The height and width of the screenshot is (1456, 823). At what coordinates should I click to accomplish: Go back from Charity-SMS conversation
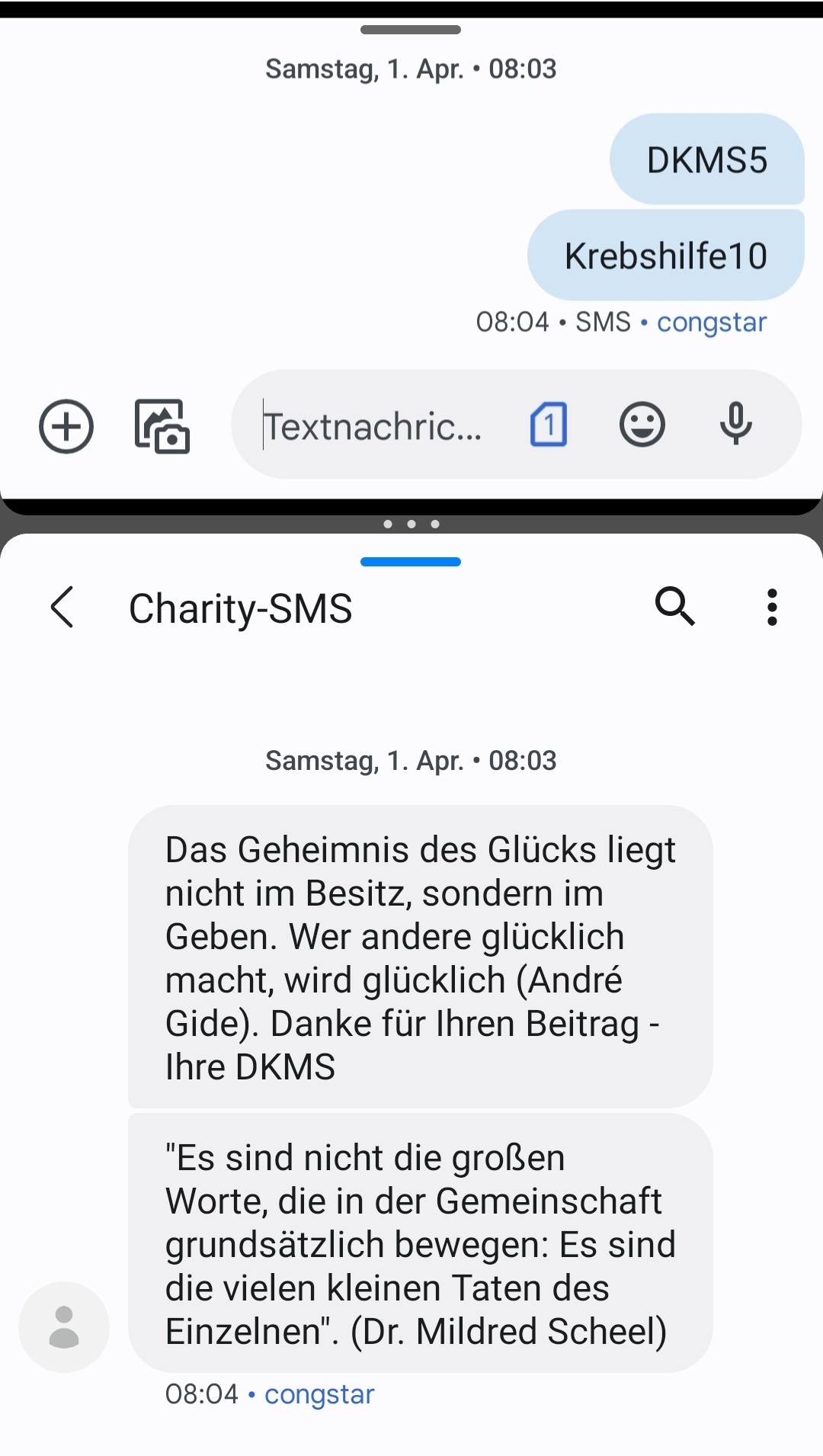[x=62, y=608]
